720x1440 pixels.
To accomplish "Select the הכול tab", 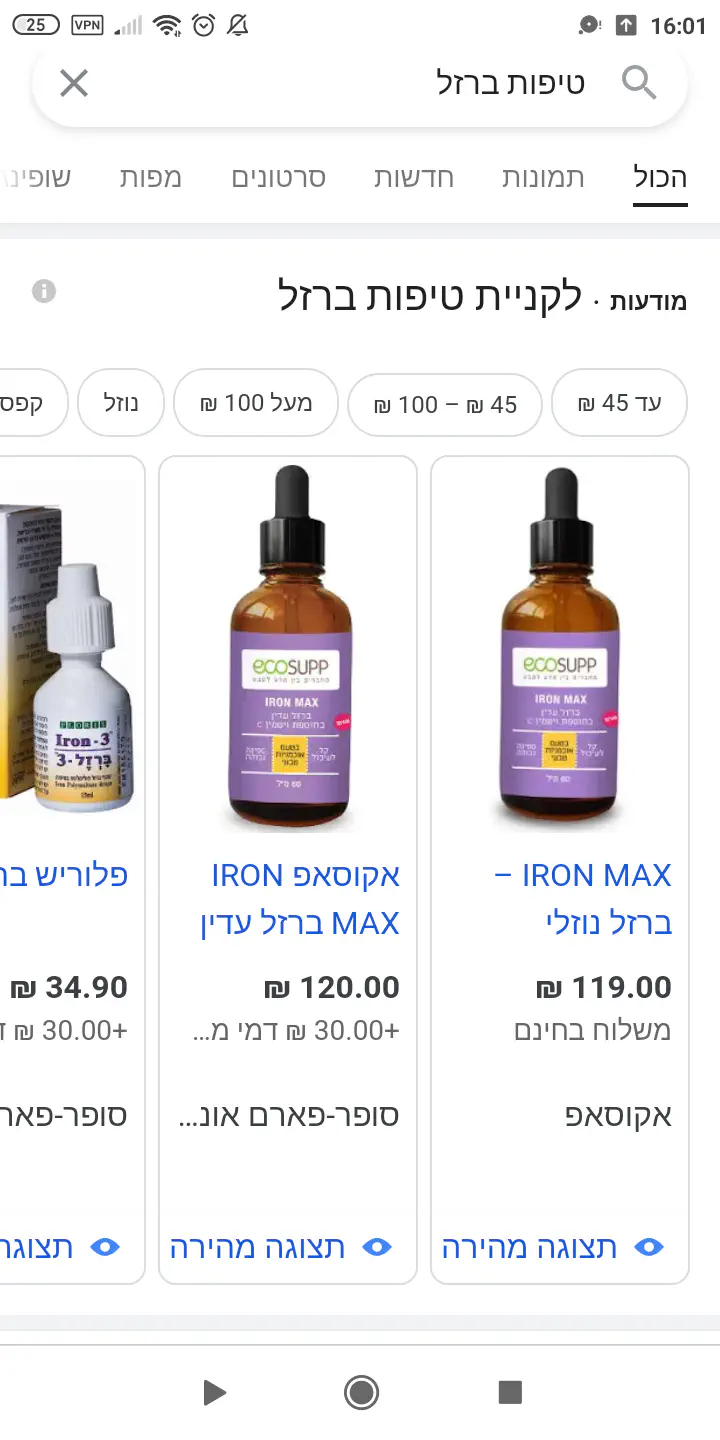I will pyautogui.click(x=660, y=179).
